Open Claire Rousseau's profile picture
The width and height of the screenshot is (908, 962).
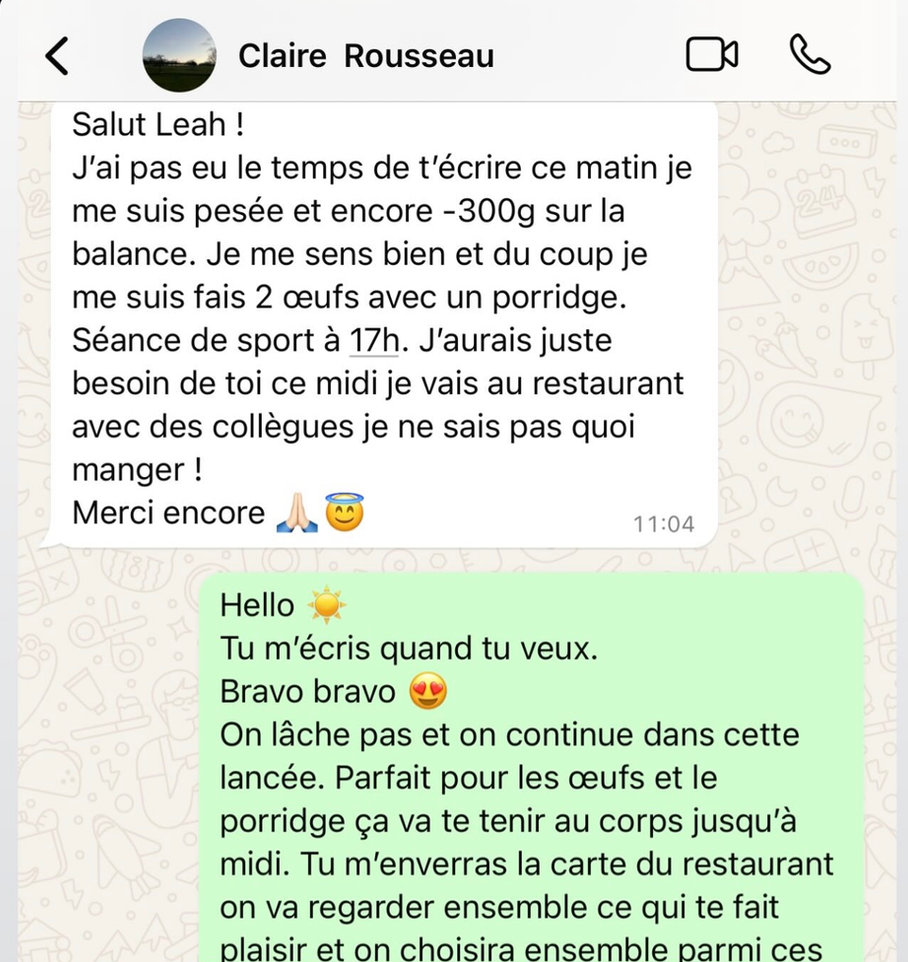pos(178,55)
